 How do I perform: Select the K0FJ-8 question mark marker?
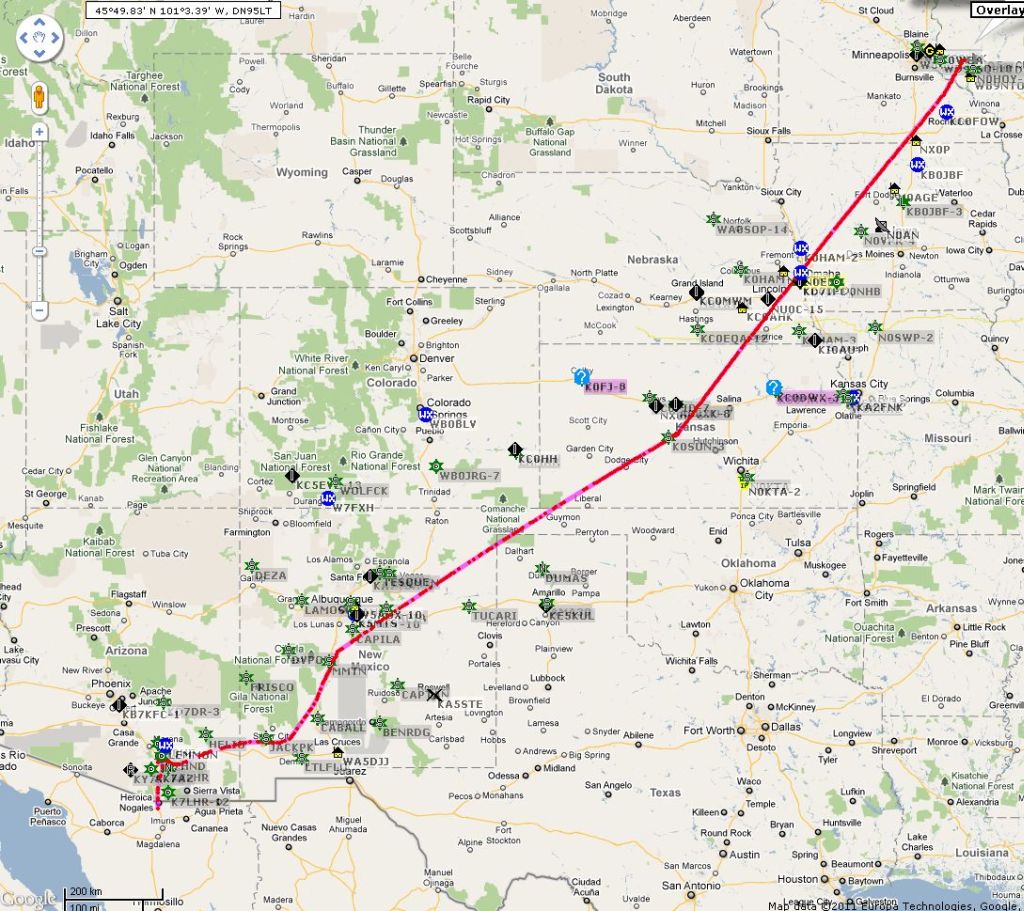581,377
